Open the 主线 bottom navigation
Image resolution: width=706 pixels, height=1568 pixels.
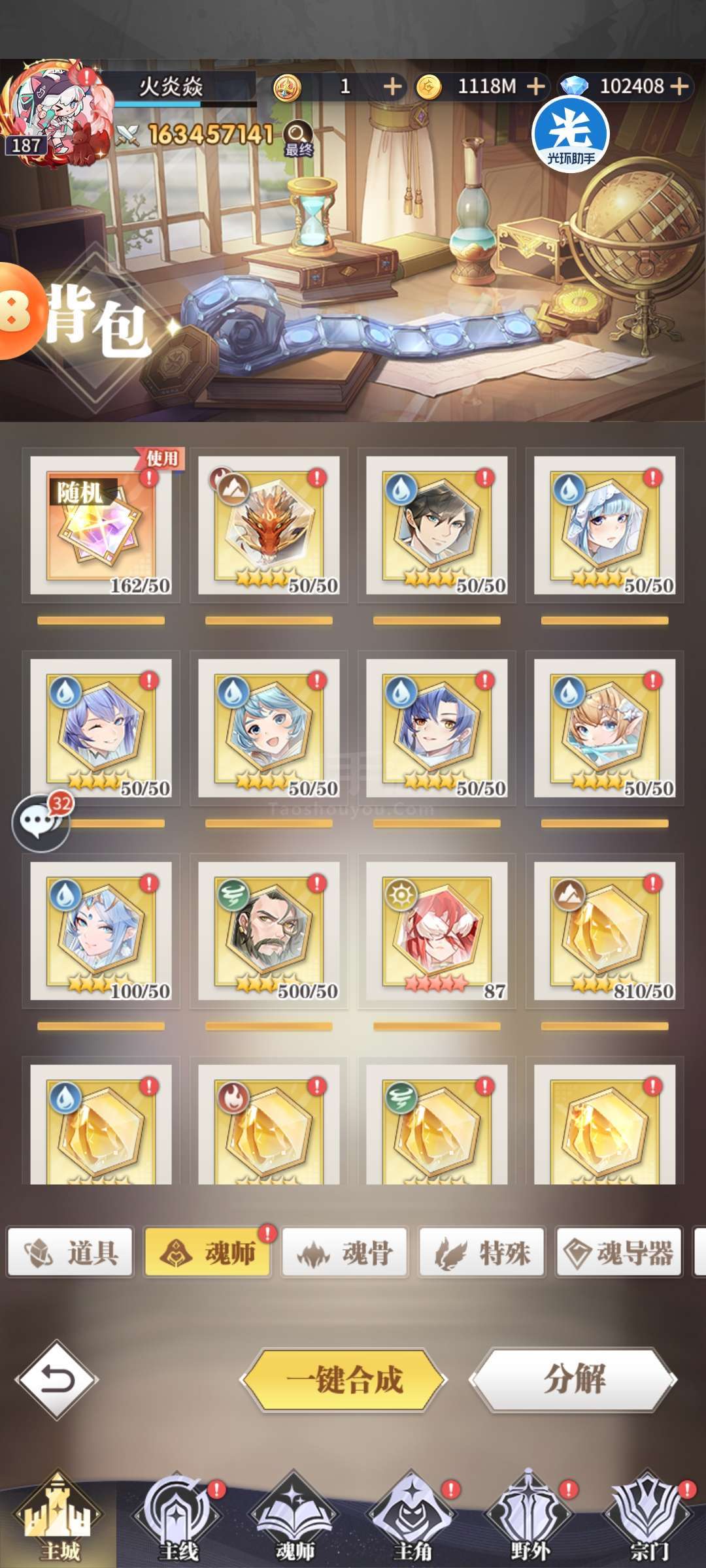pyautogui.click(x=178, y=1522)
